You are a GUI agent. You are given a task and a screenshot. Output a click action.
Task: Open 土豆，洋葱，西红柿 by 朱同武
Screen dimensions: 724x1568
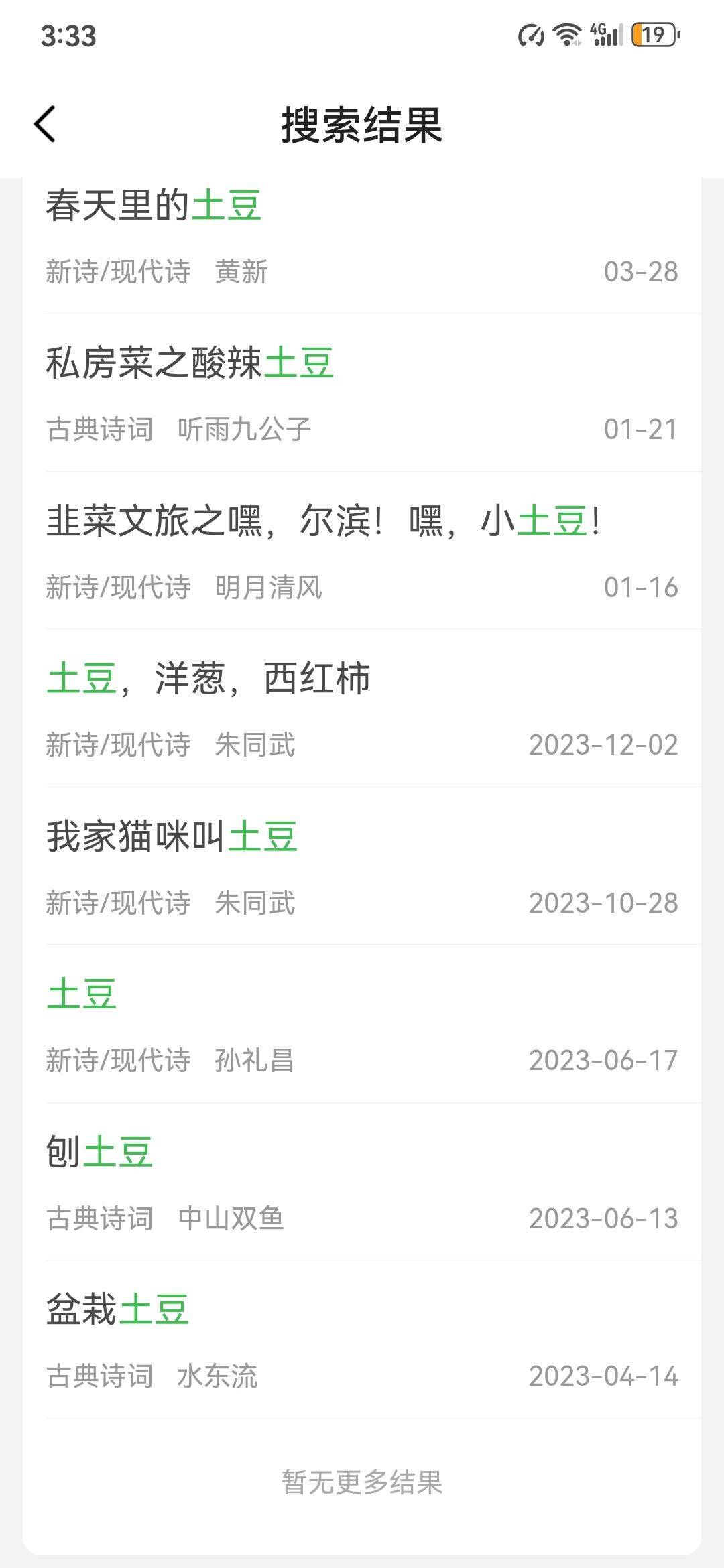362,708
